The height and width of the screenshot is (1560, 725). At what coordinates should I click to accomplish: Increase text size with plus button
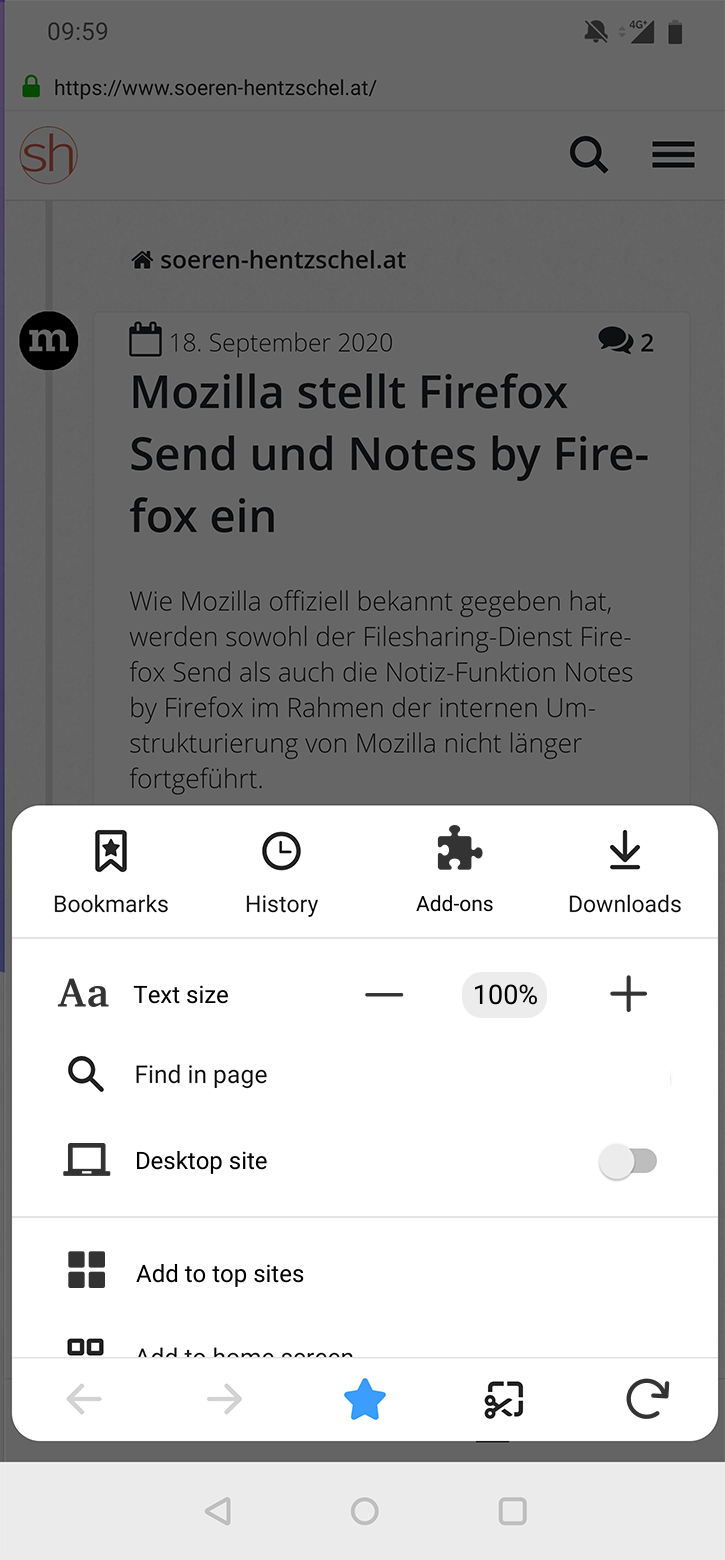pyautogui.click(x=628, y=995)
